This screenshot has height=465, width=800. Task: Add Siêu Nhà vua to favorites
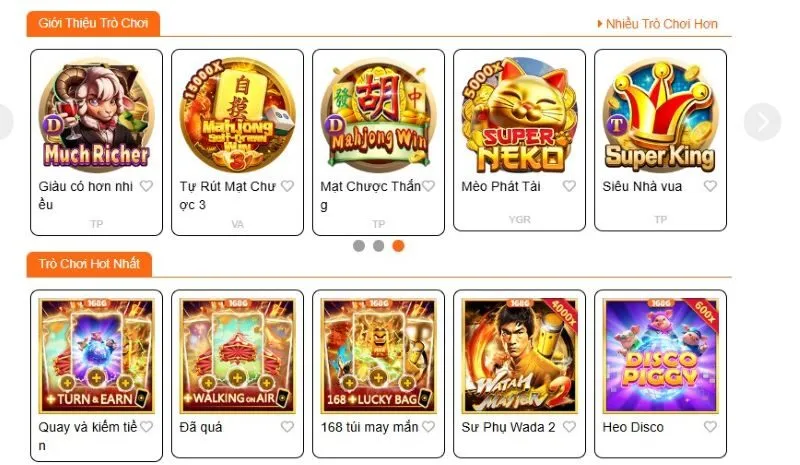pyautogui.click(x=710, y=186)
